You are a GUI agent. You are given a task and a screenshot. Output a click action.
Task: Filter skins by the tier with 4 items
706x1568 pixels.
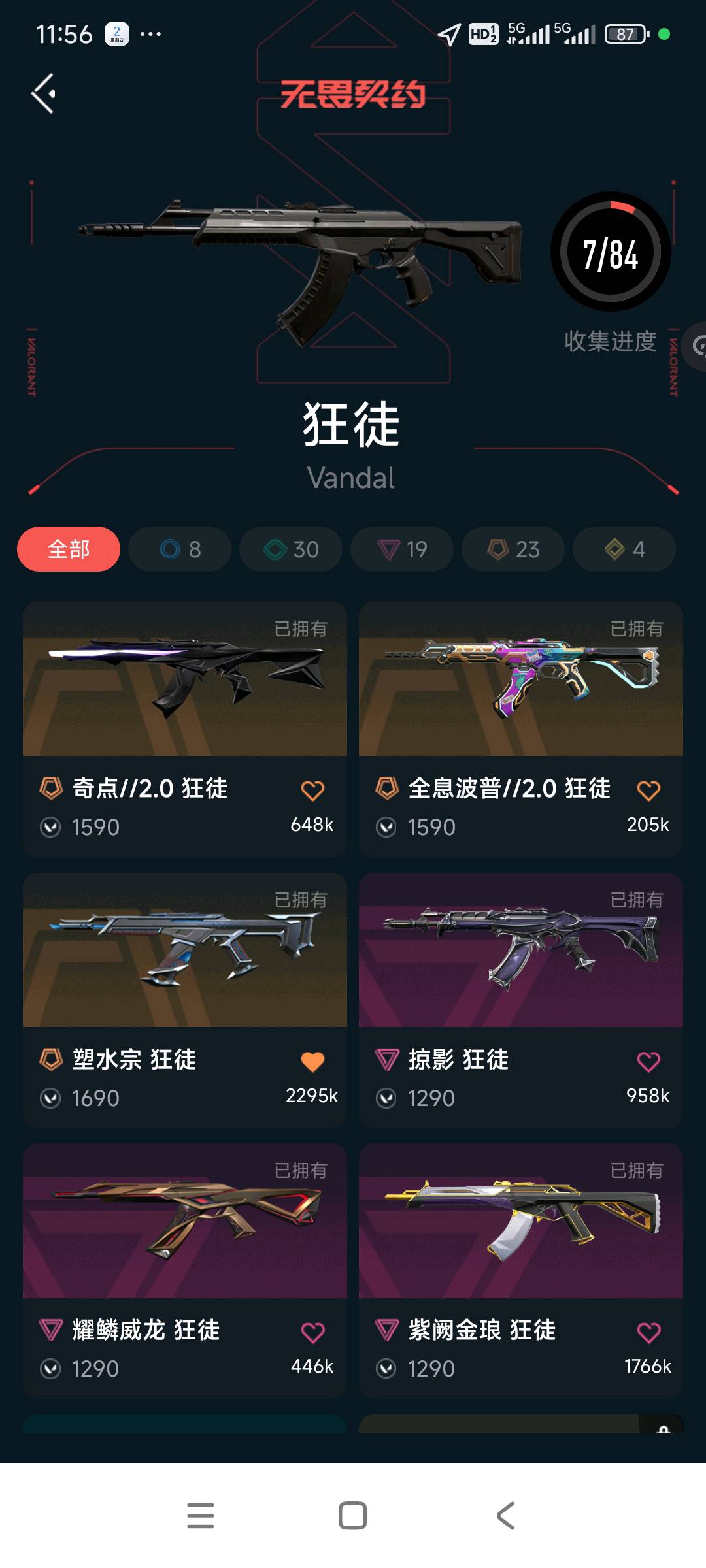tap(624, 549)
